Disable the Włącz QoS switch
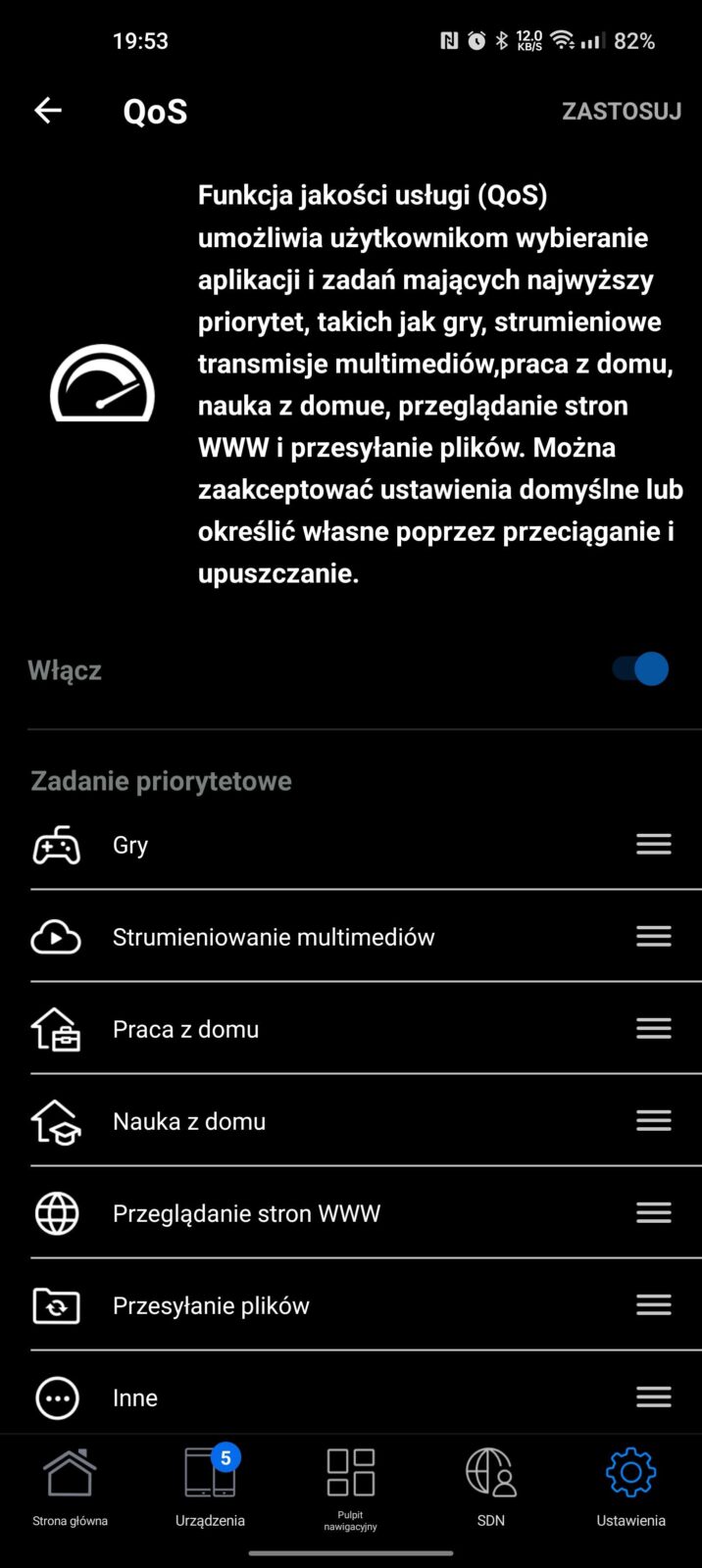The image size is (702, 1568). click(640, 669)
